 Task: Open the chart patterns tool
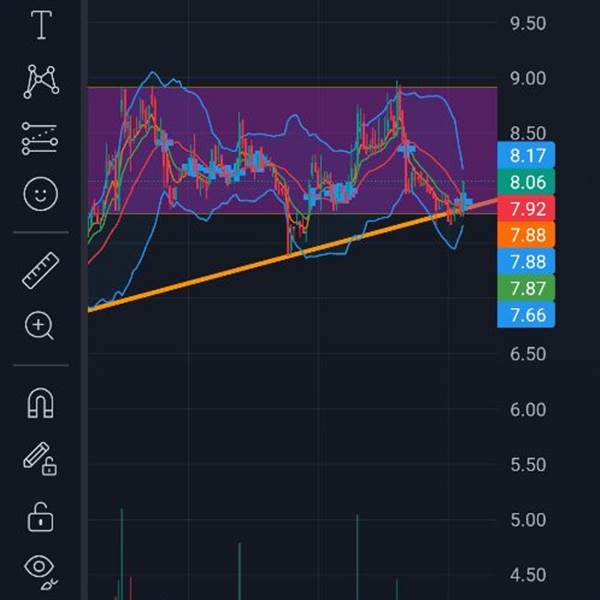point(40,82)
